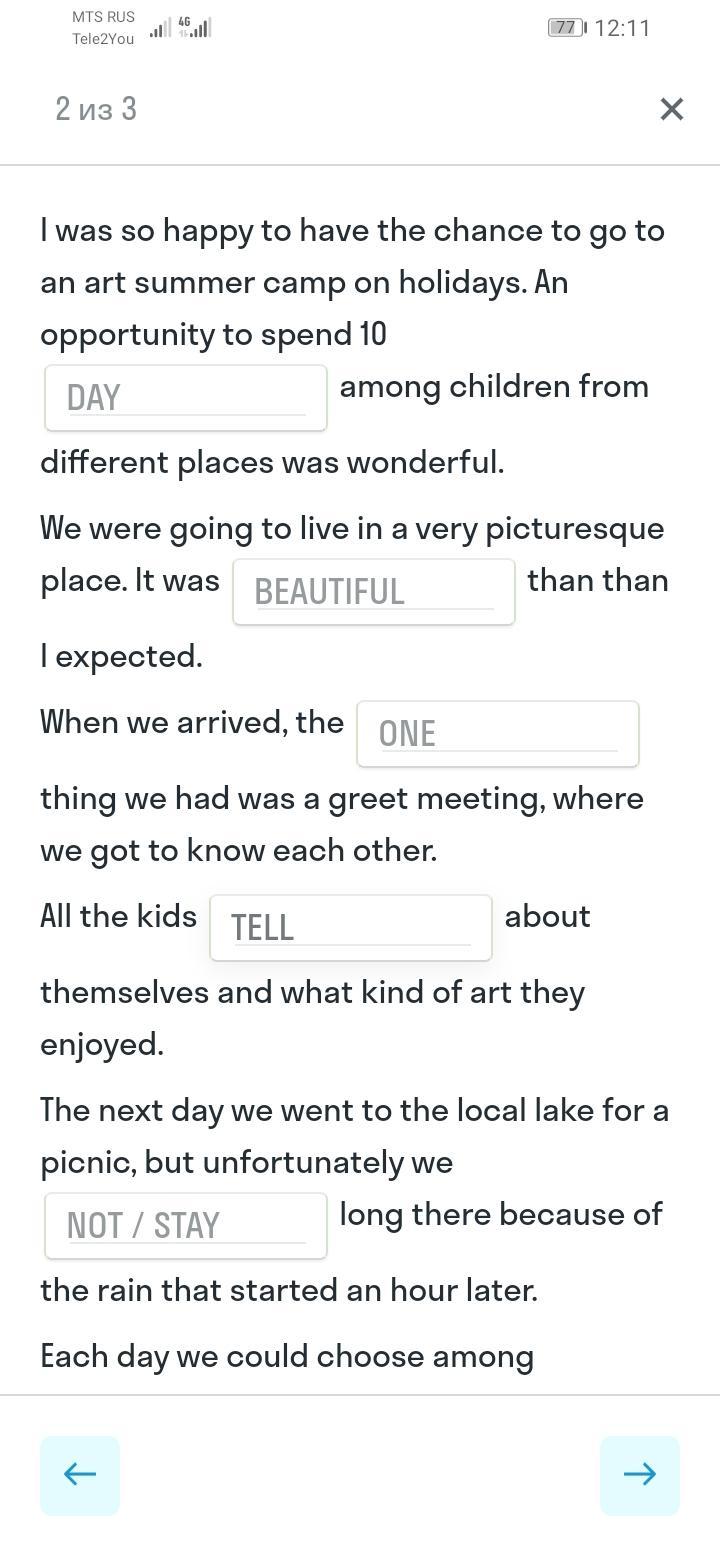The height and width of the screenshot is (1560, 720).
Task: Tap the TELL answer field
Action: (x=351, y=928)
